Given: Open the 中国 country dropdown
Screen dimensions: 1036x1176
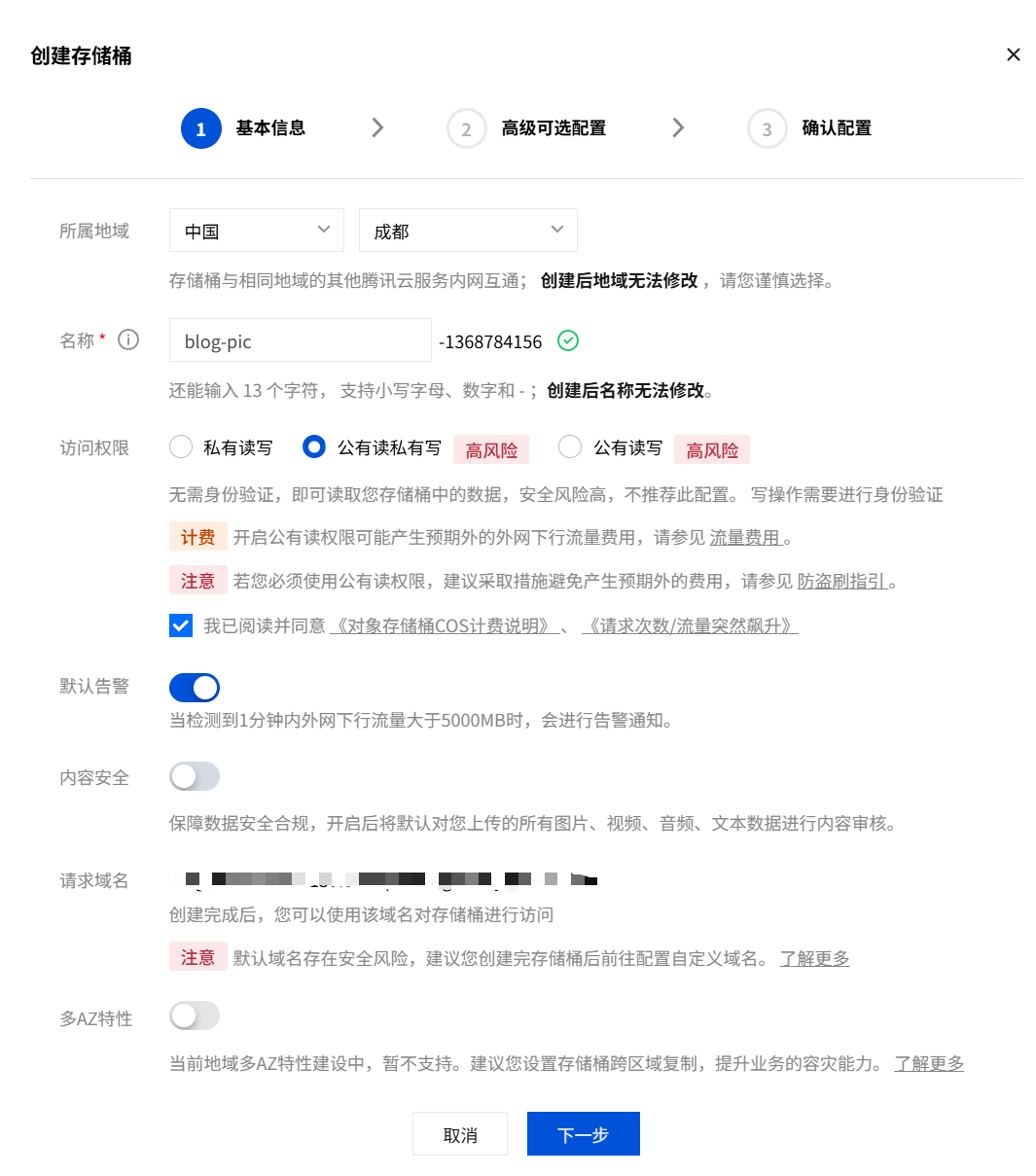Looking at the screenshot, I should tap(256, 231).
